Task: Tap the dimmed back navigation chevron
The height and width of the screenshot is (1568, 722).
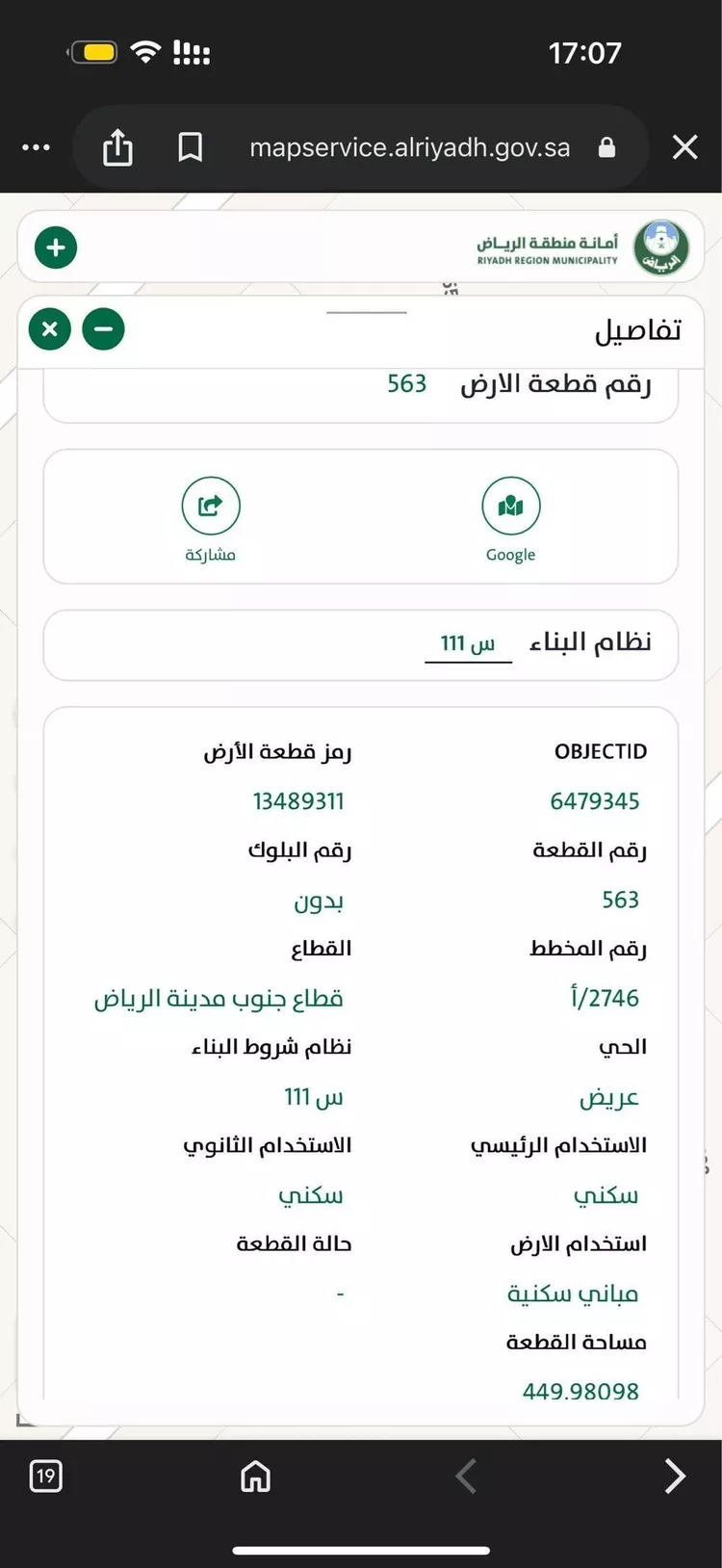Action: click(465, 1476)
